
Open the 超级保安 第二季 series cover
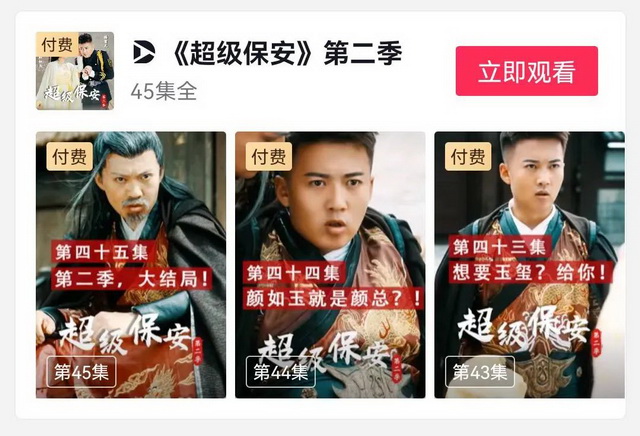75,70
